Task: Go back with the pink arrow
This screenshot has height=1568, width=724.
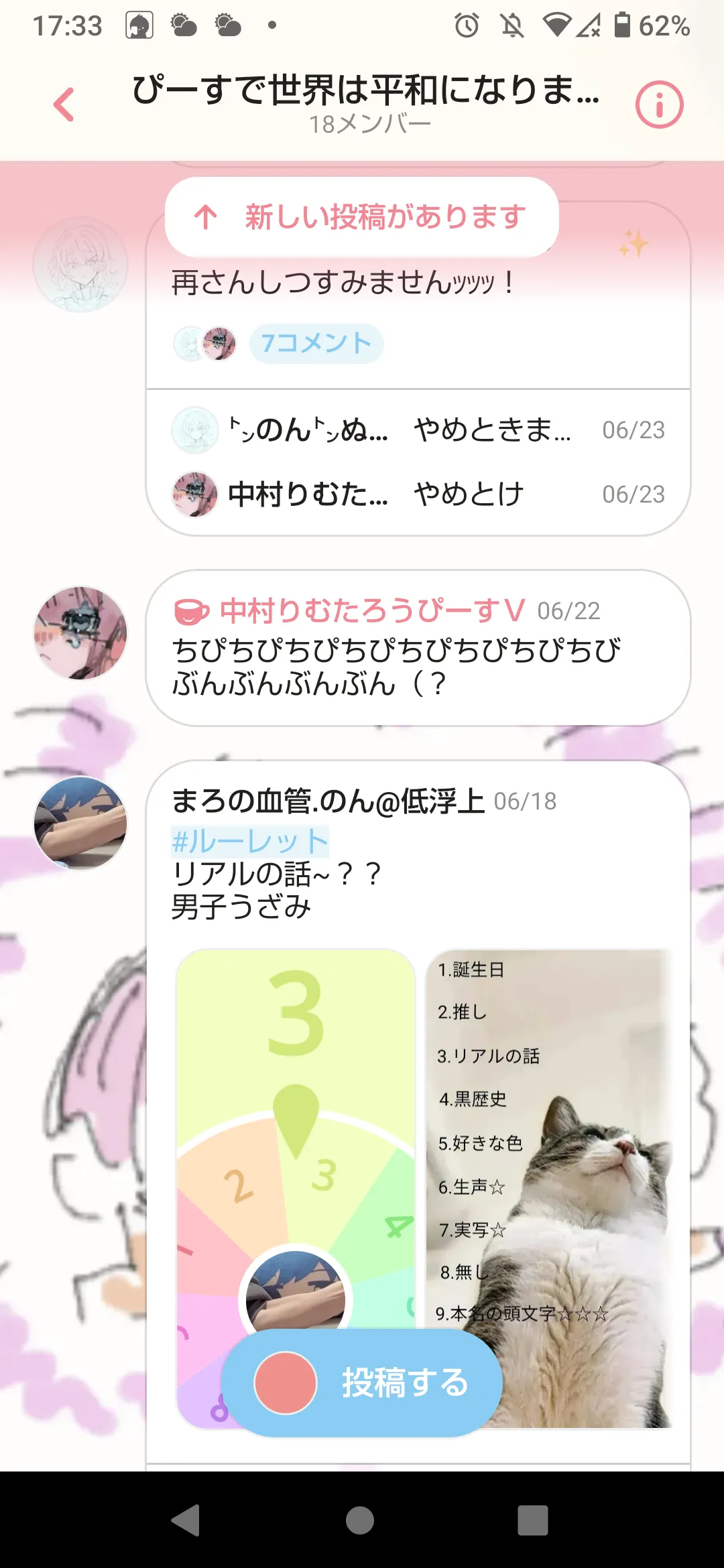Action: (64, 105)
